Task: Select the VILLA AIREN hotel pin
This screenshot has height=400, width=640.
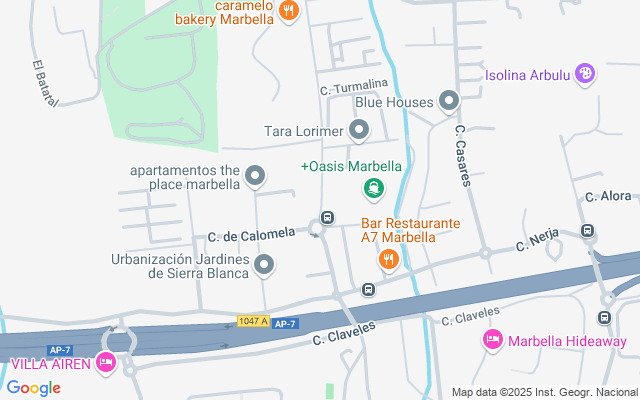Action: point(106,362)
